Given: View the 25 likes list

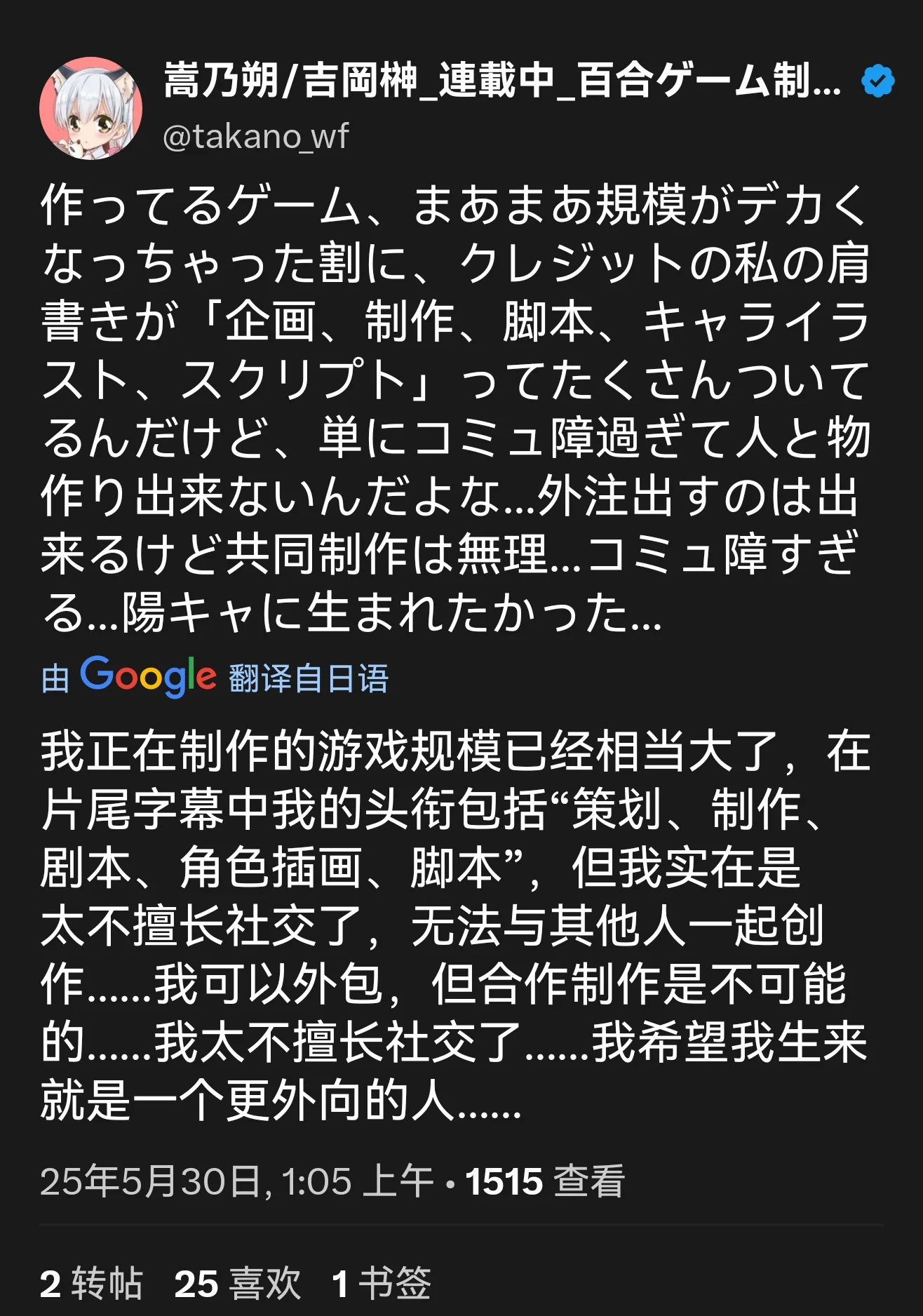Looking at the screenshot, I should tap(237, 1284).
